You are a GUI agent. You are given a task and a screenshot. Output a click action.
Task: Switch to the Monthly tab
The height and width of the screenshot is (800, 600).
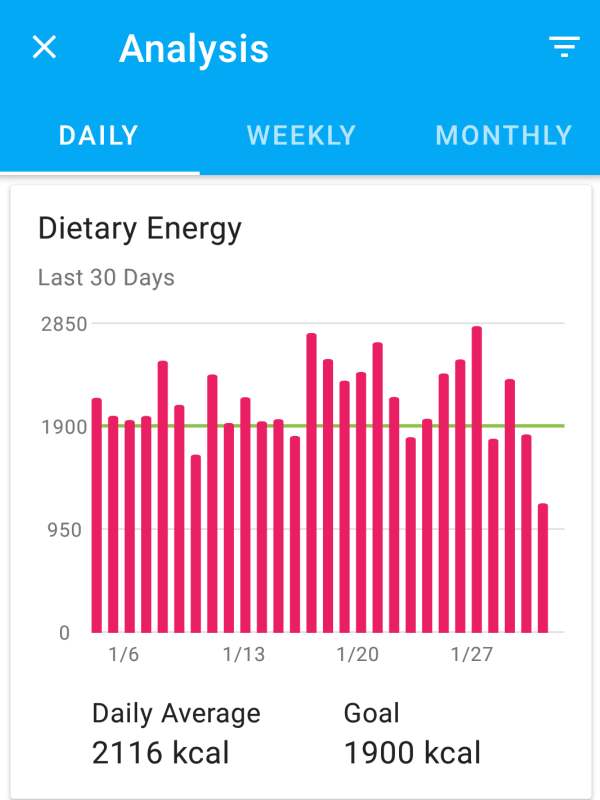pyautogui.click(x=503, y=135)
